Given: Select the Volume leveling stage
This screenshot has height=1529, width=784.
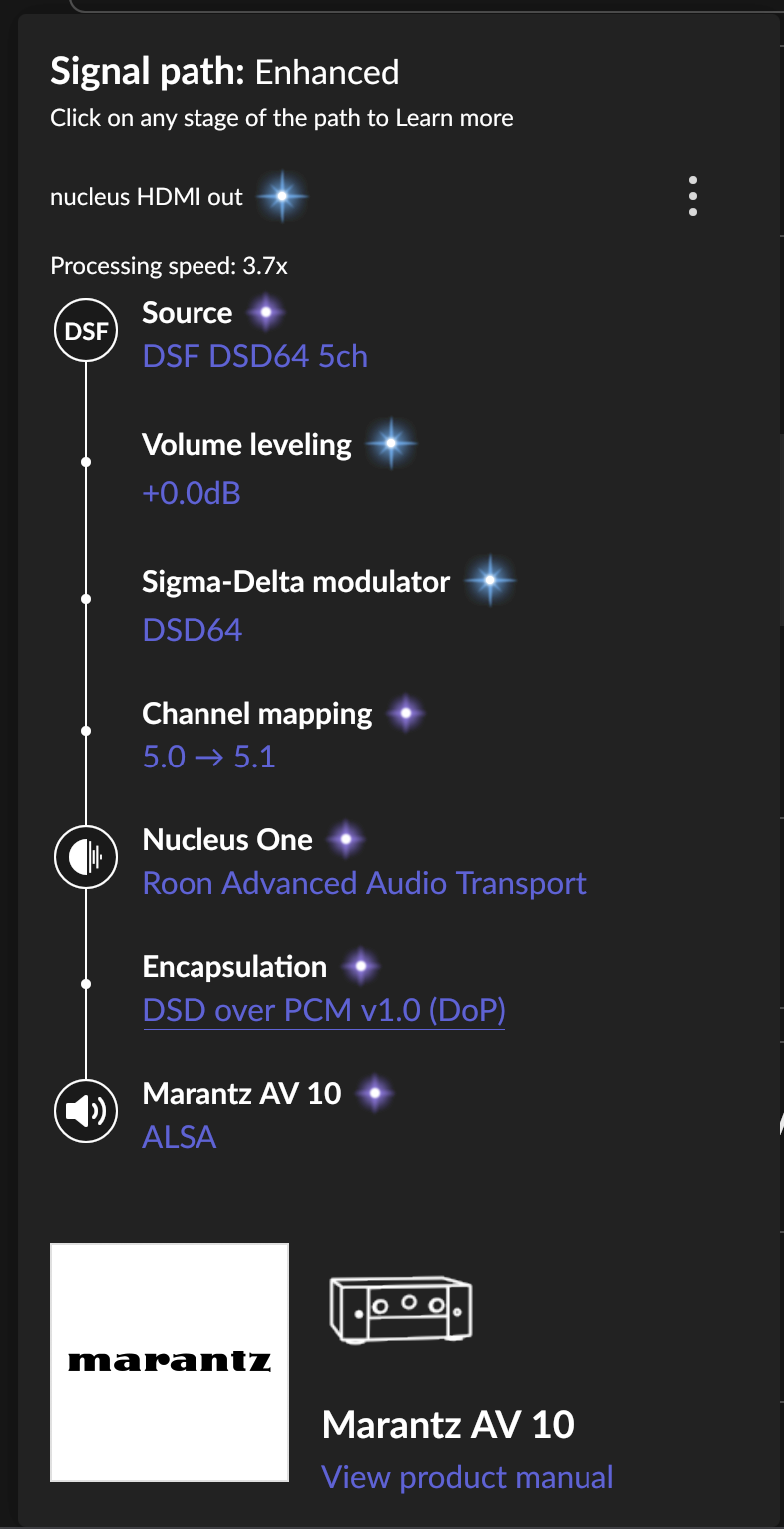Looking at the screenshot, I should click(279, 467).
